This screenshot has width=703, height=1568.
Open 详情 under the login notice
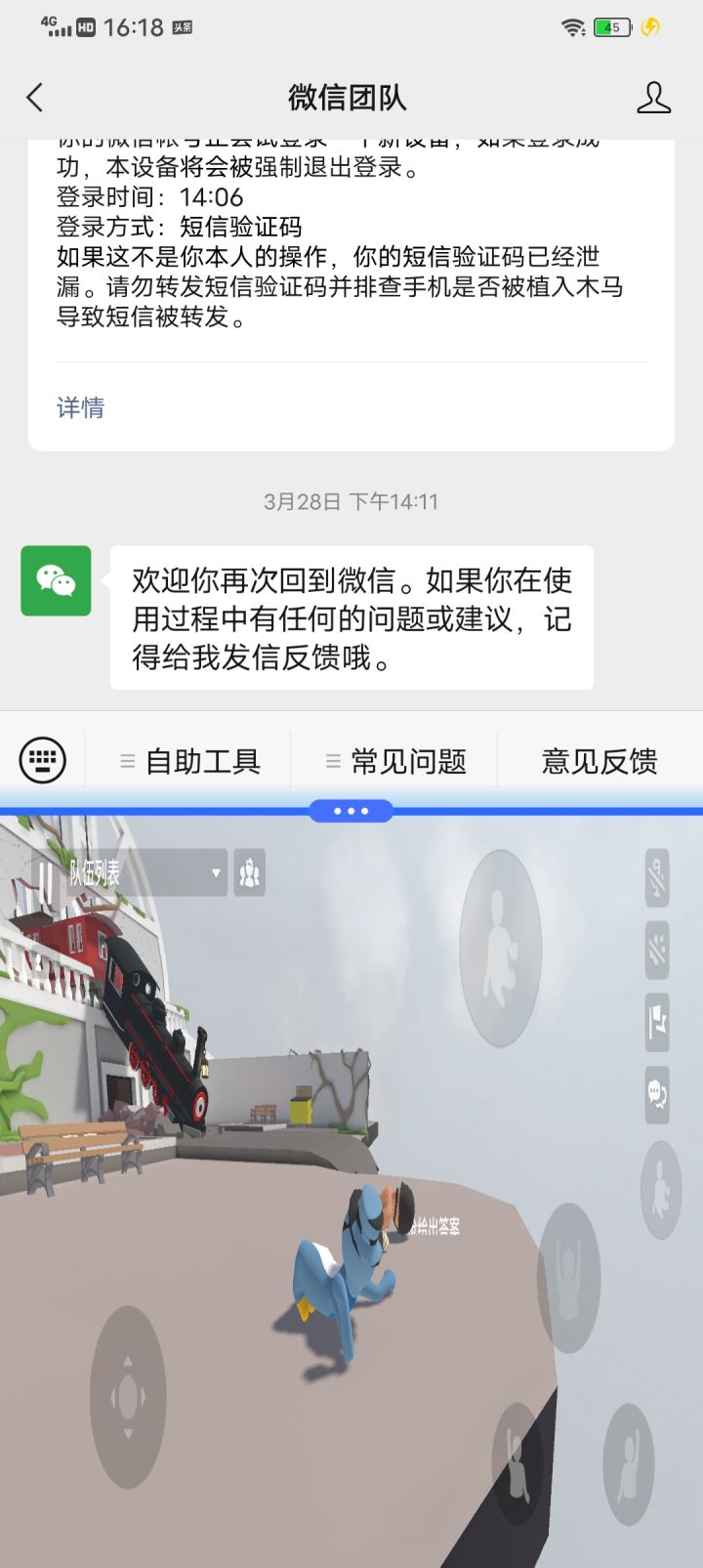(x=80, y=406)
